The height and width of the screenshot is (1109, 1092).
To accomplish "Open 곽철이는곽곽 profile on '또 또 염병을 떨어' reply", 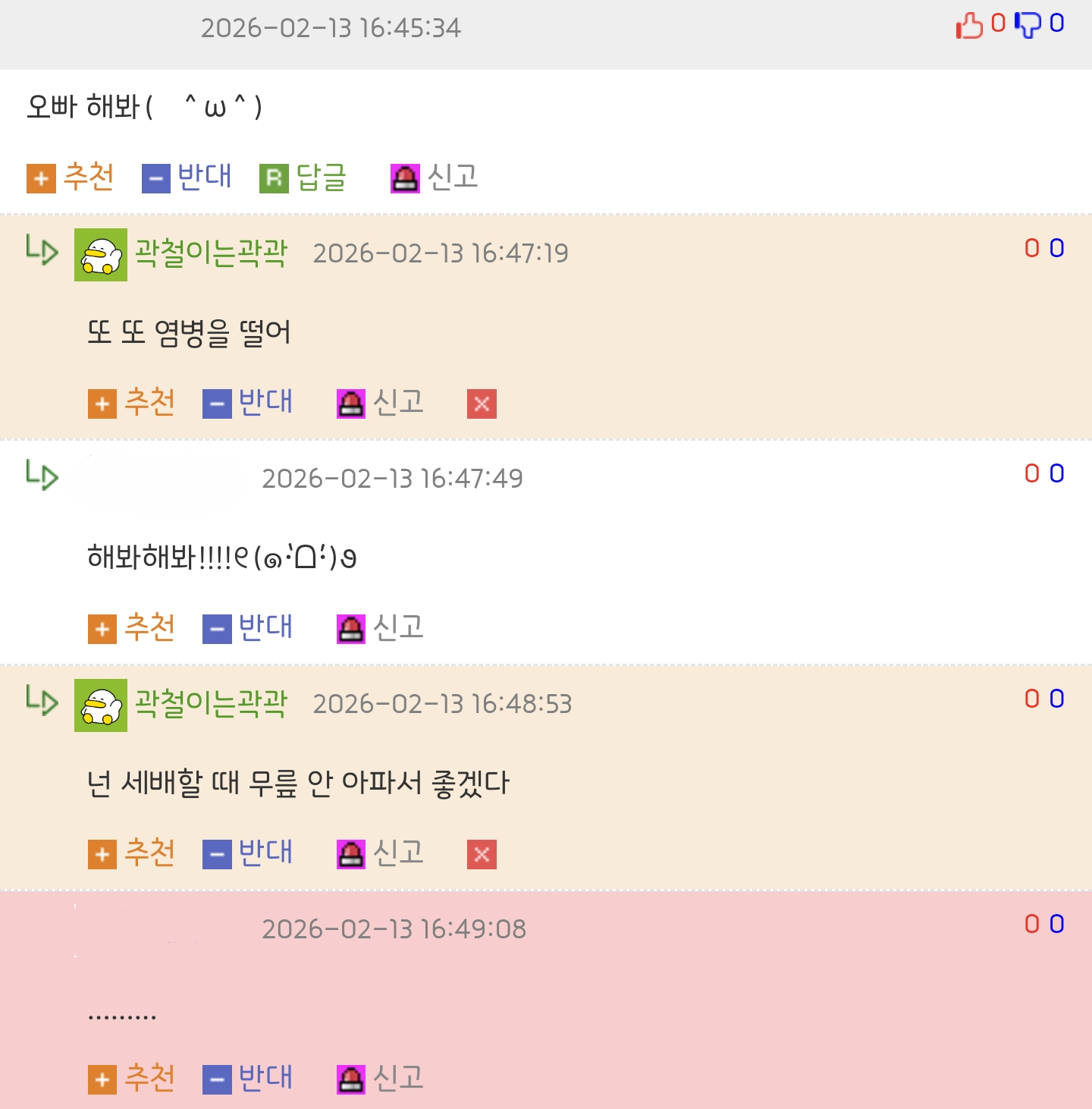I will coord(211,253).
